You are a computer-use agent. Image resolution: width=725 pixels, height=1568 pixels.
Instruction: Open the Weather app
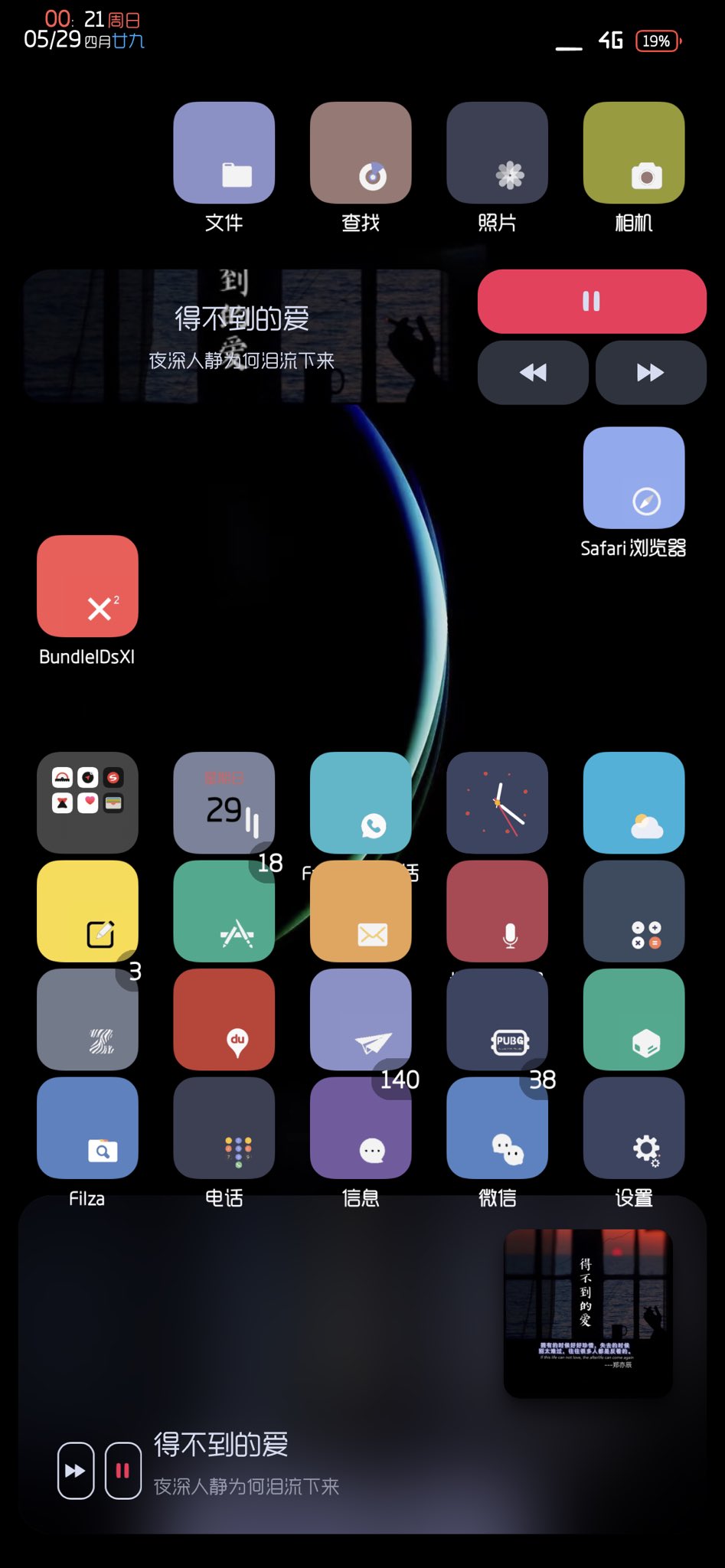tap(633, 802)
